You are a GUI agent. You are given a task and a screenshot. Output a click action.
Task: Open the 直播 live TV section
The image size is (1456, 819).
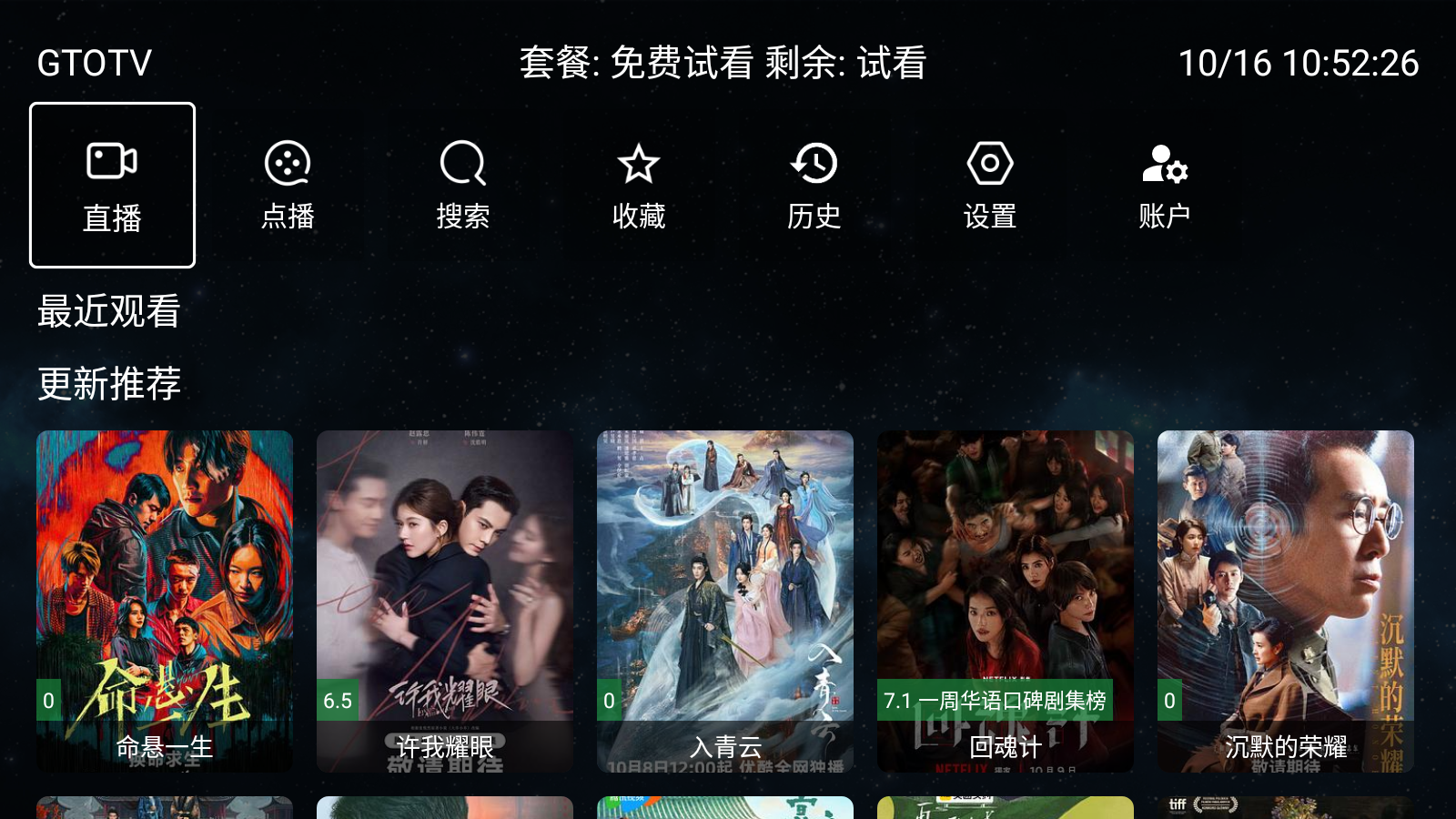[112, 185]
